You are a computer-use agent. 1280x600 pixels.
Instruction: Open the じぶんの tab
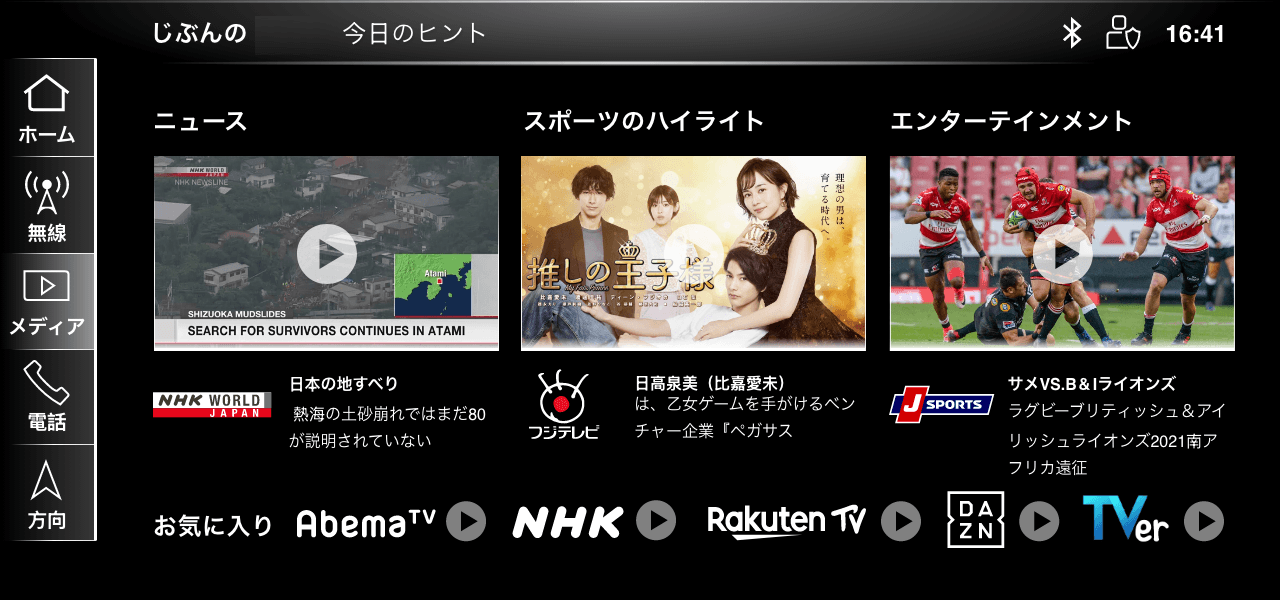click(199, 34)
